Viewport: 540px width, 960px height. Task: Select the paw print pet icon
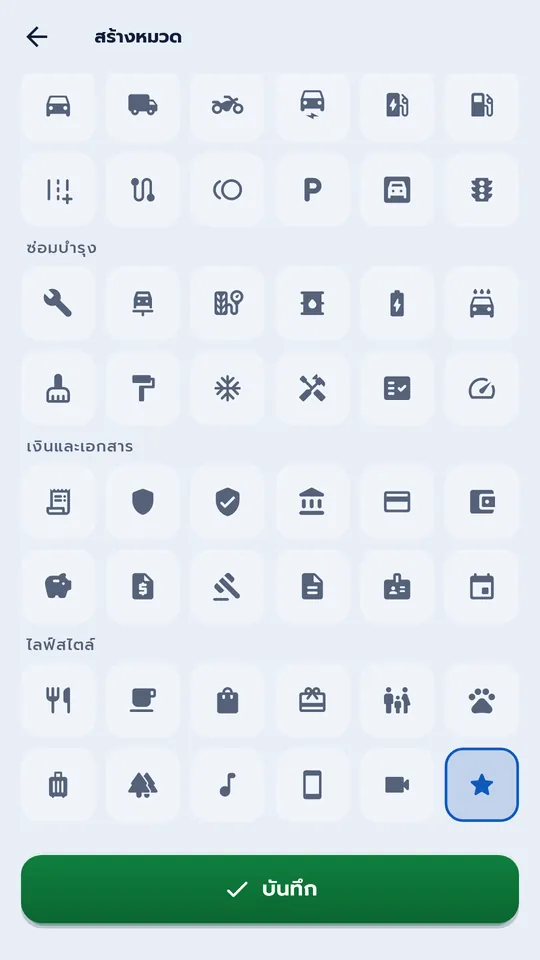coord(482,700)
